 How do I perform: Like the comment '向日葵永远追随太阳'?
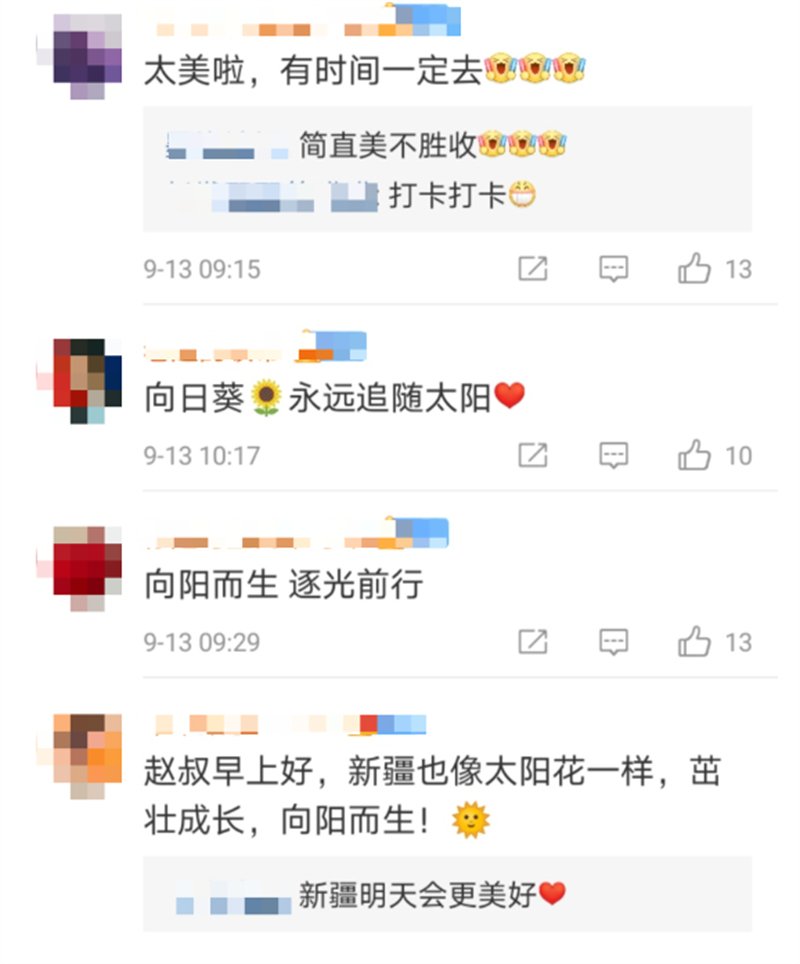pyautogui.click(x=695, y=455)
